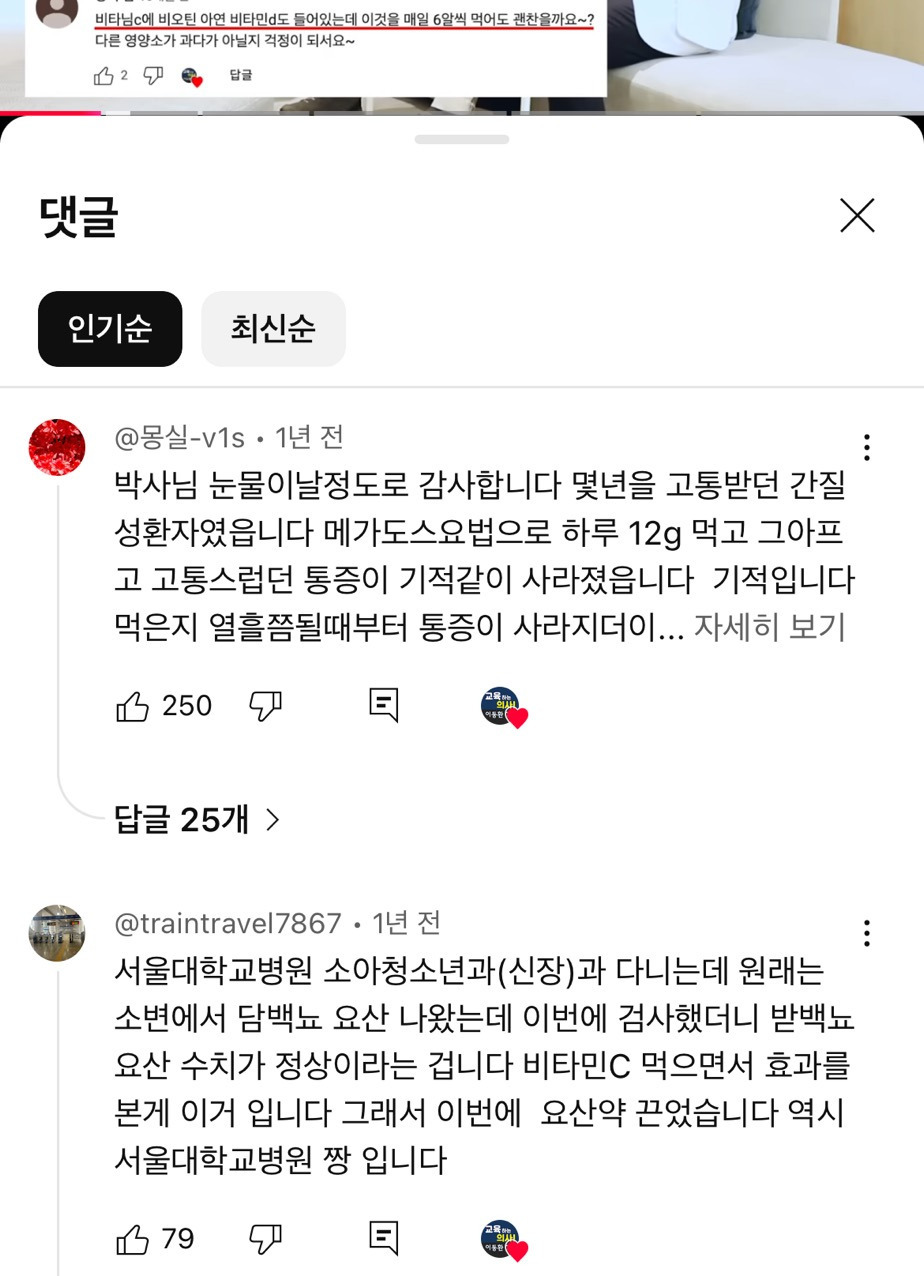Expand 자세히 보기 on @몽실-v1s comment
Viewport: 924px width, 1276px height.
(x=769, y=627)
